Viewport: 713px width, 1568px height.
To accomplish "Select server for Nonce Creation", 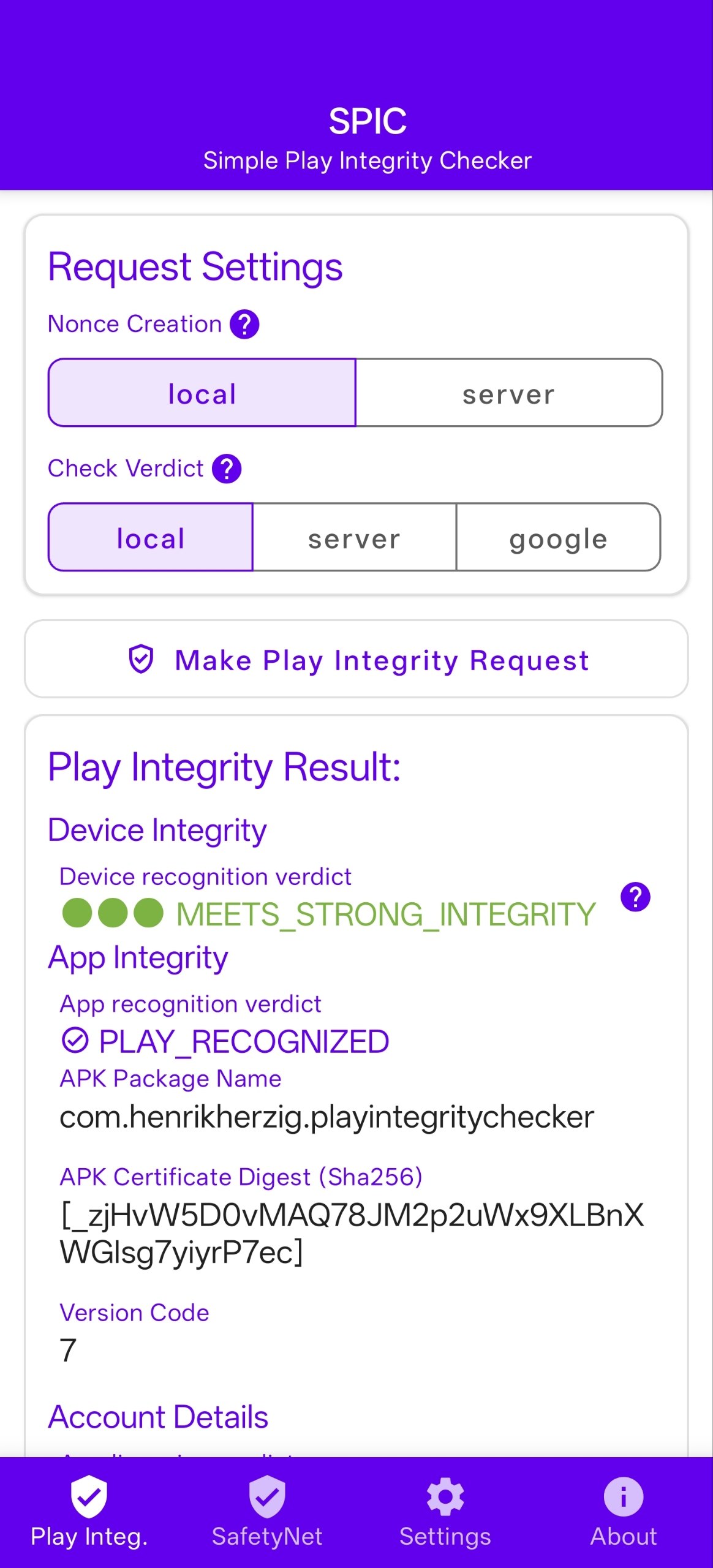I will 508,393.
